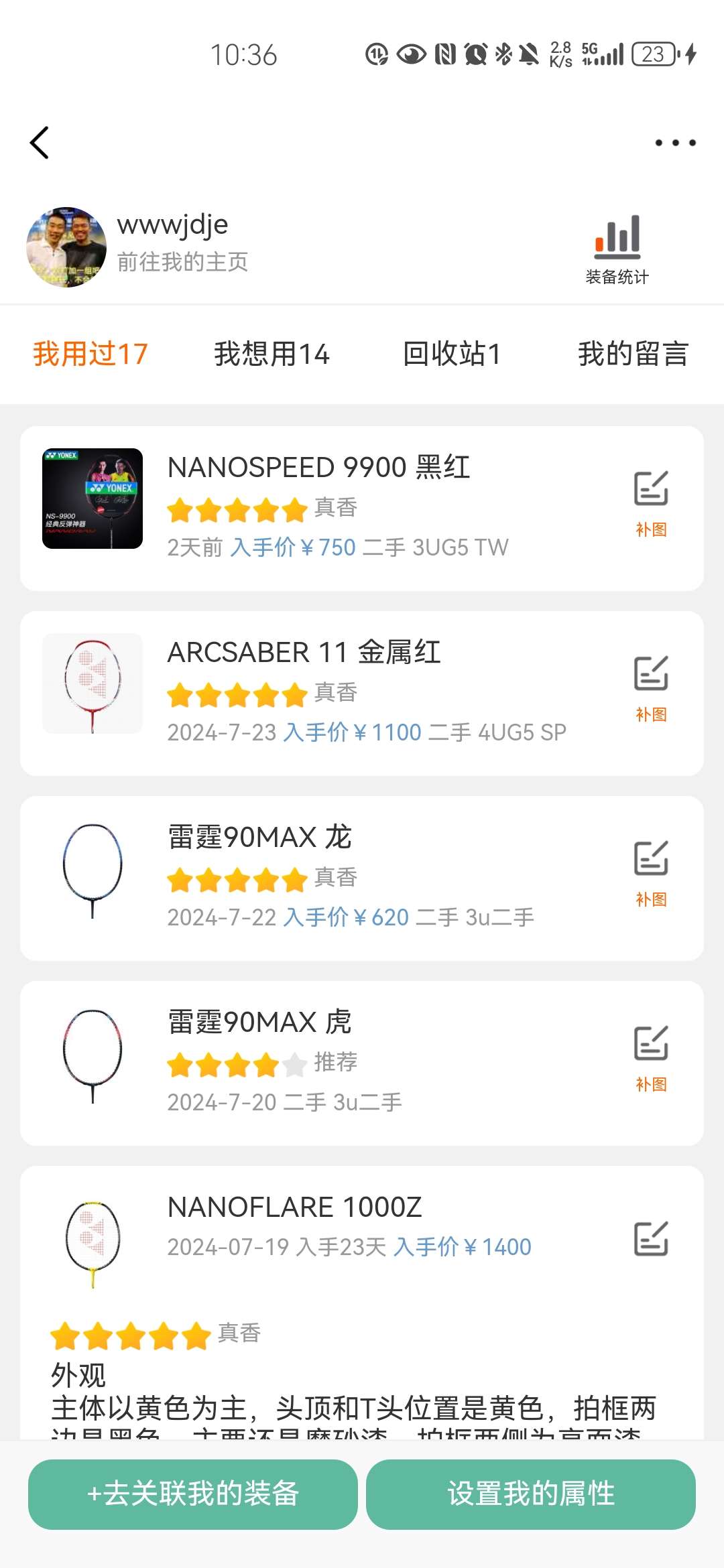The height and width of the screenshot is (1568, 724).
Task: Open 装备统计 equipment statistics
Action: tap(617, 249)
